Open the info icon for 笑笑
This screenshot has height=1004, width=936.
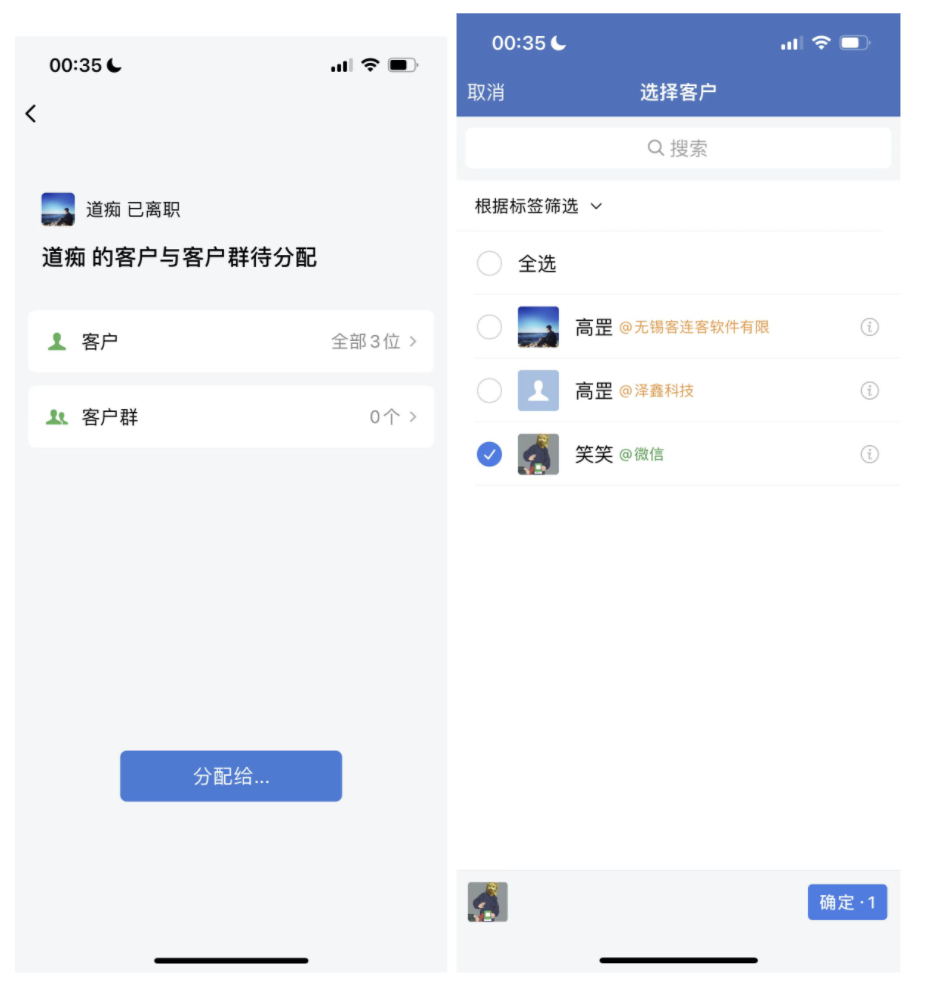869,455
